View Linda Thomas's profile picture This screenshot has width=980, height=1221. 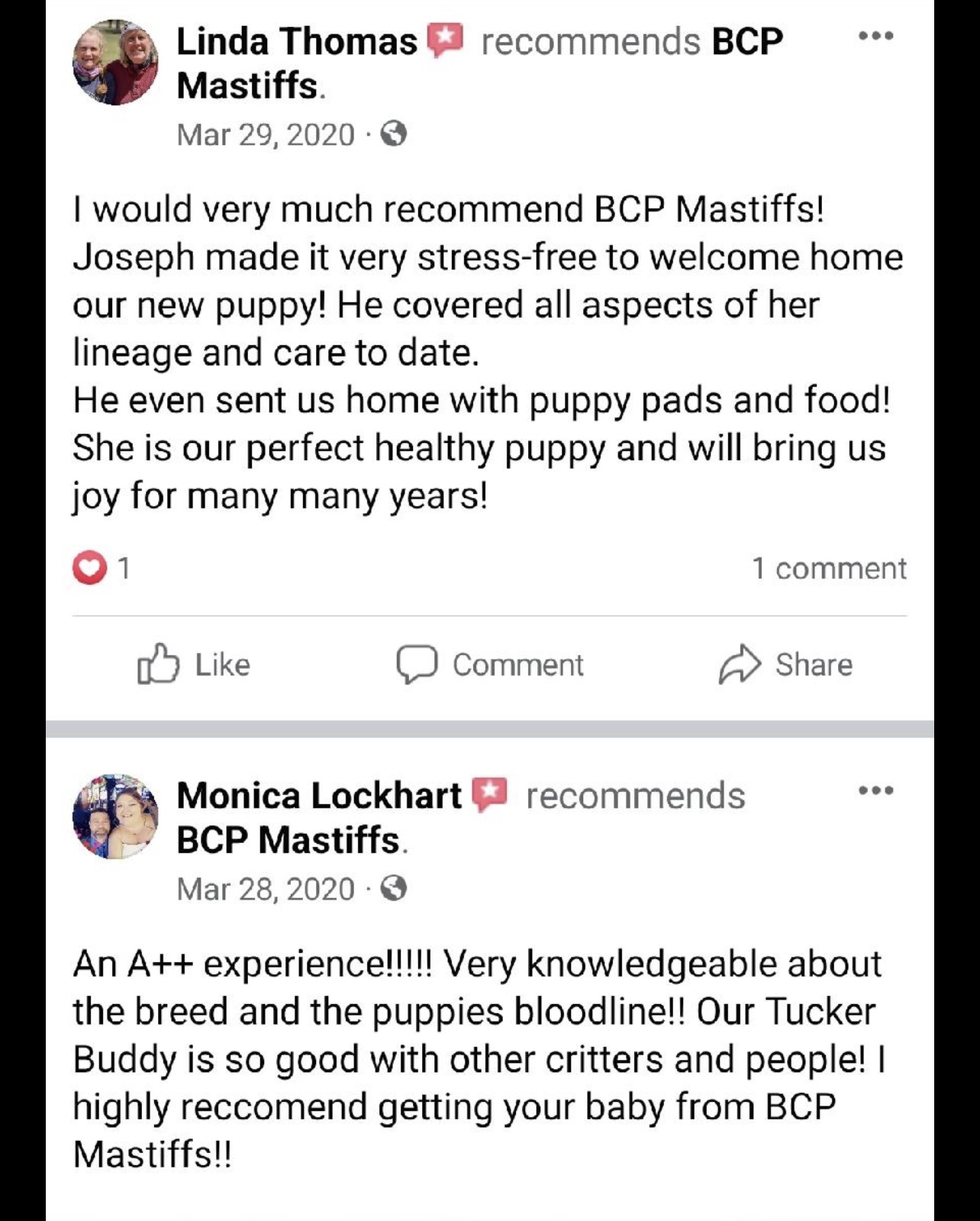(115, 63)
